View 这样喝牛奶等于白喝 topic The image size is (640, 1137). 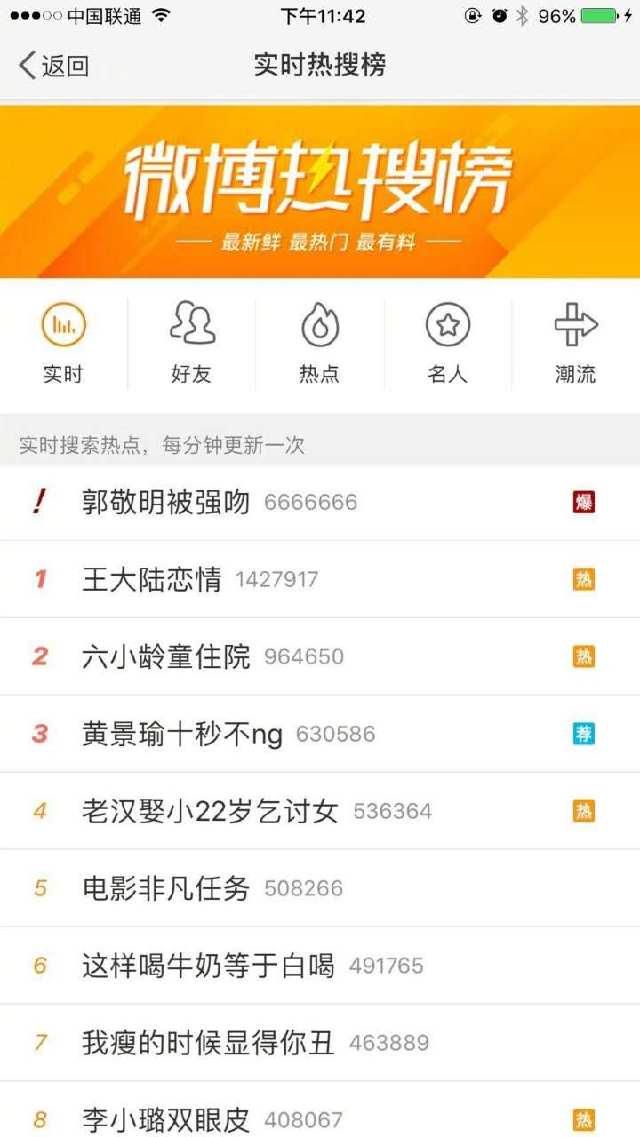(320, 965)
